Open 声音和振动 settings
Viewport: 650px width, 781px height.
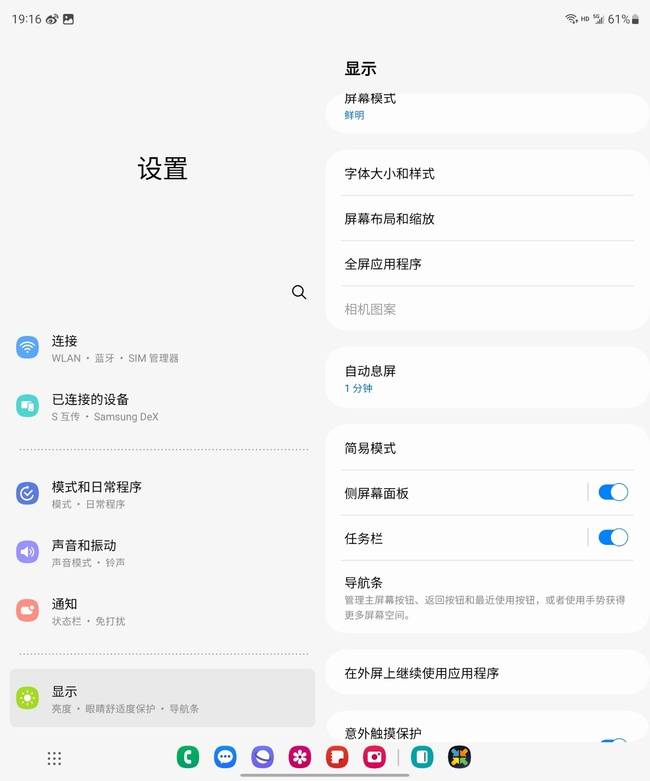pos(162,553)
